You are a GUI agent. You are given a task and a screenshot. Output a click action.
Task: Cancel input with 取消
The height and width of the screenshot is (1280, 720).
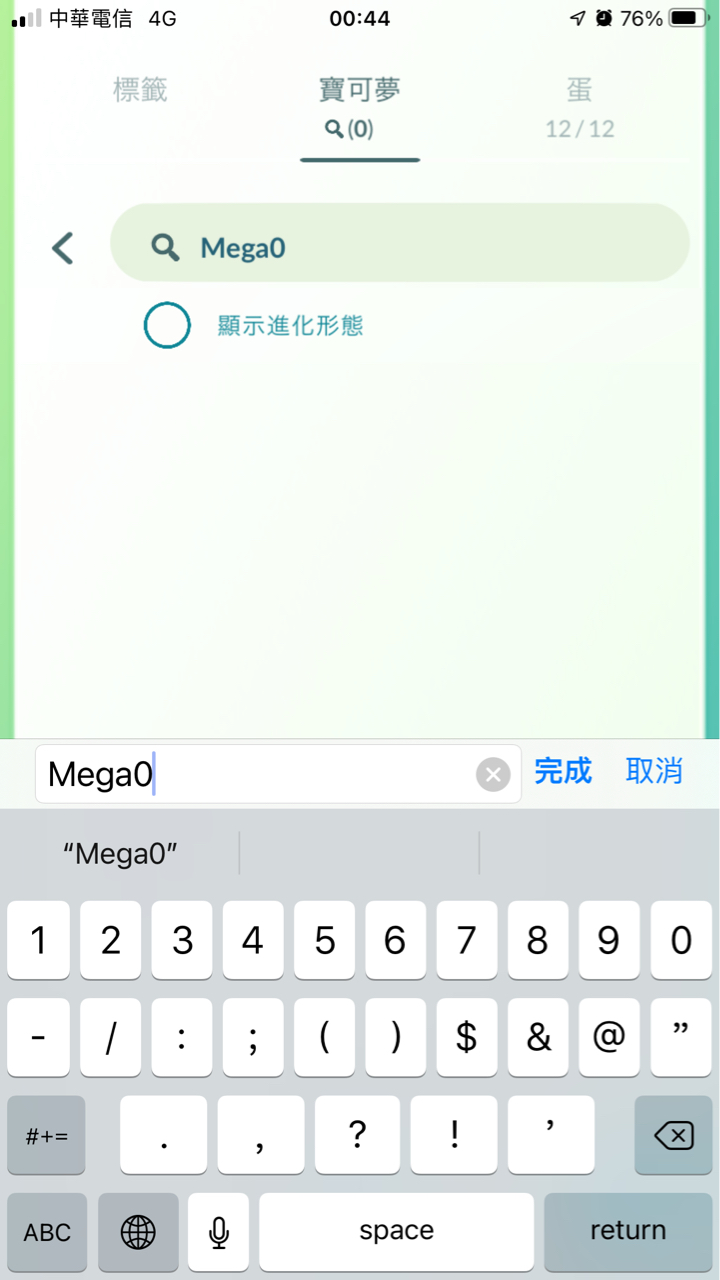tap(654, 771)
